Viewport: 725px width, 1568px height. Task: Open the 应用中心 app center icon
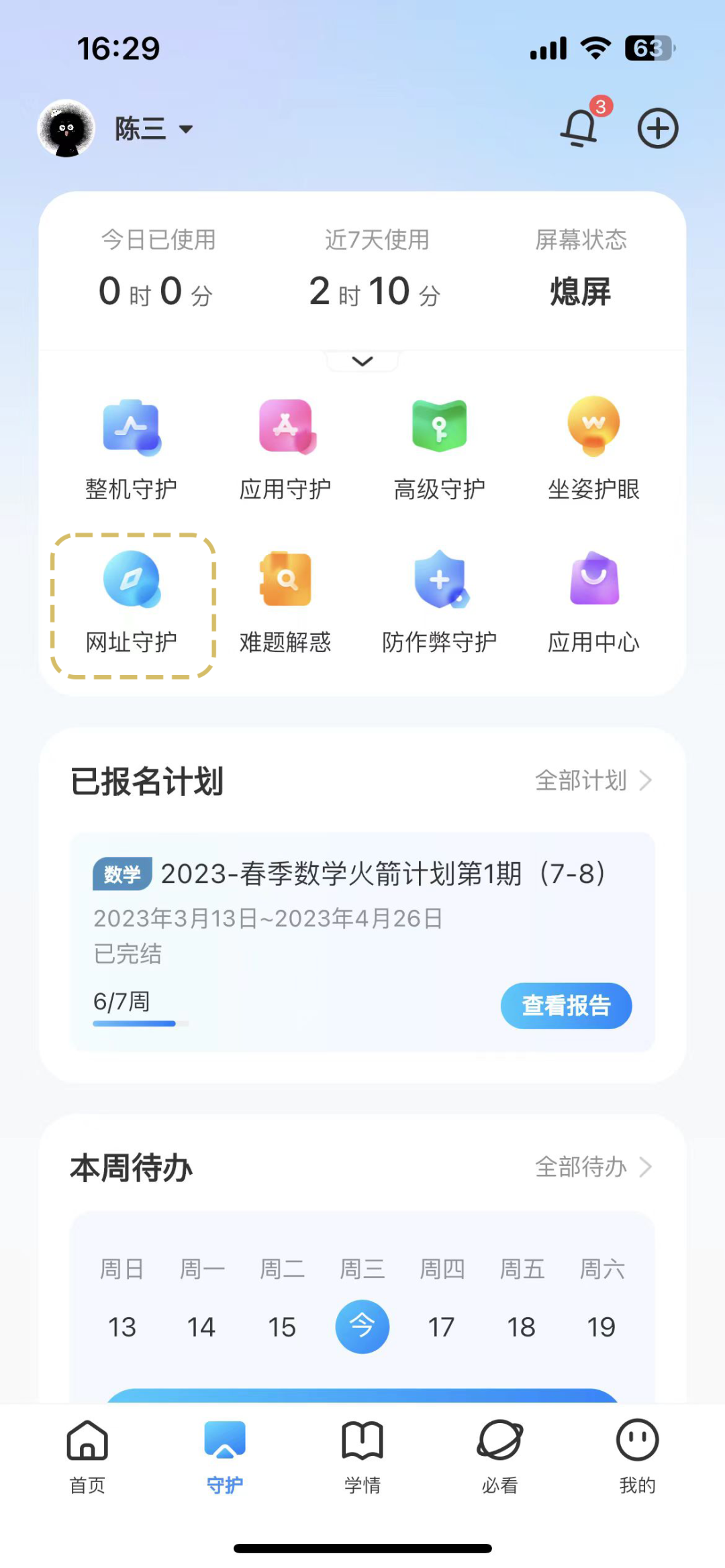[x=593, y=599]
